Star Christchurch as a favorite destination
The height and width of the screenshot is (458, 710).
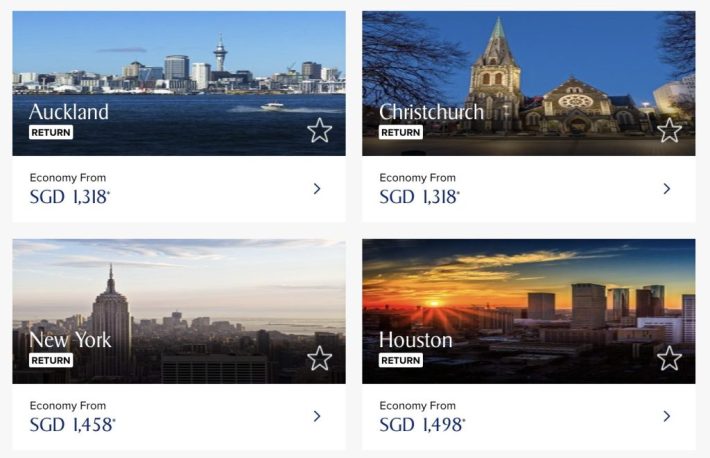669,130
